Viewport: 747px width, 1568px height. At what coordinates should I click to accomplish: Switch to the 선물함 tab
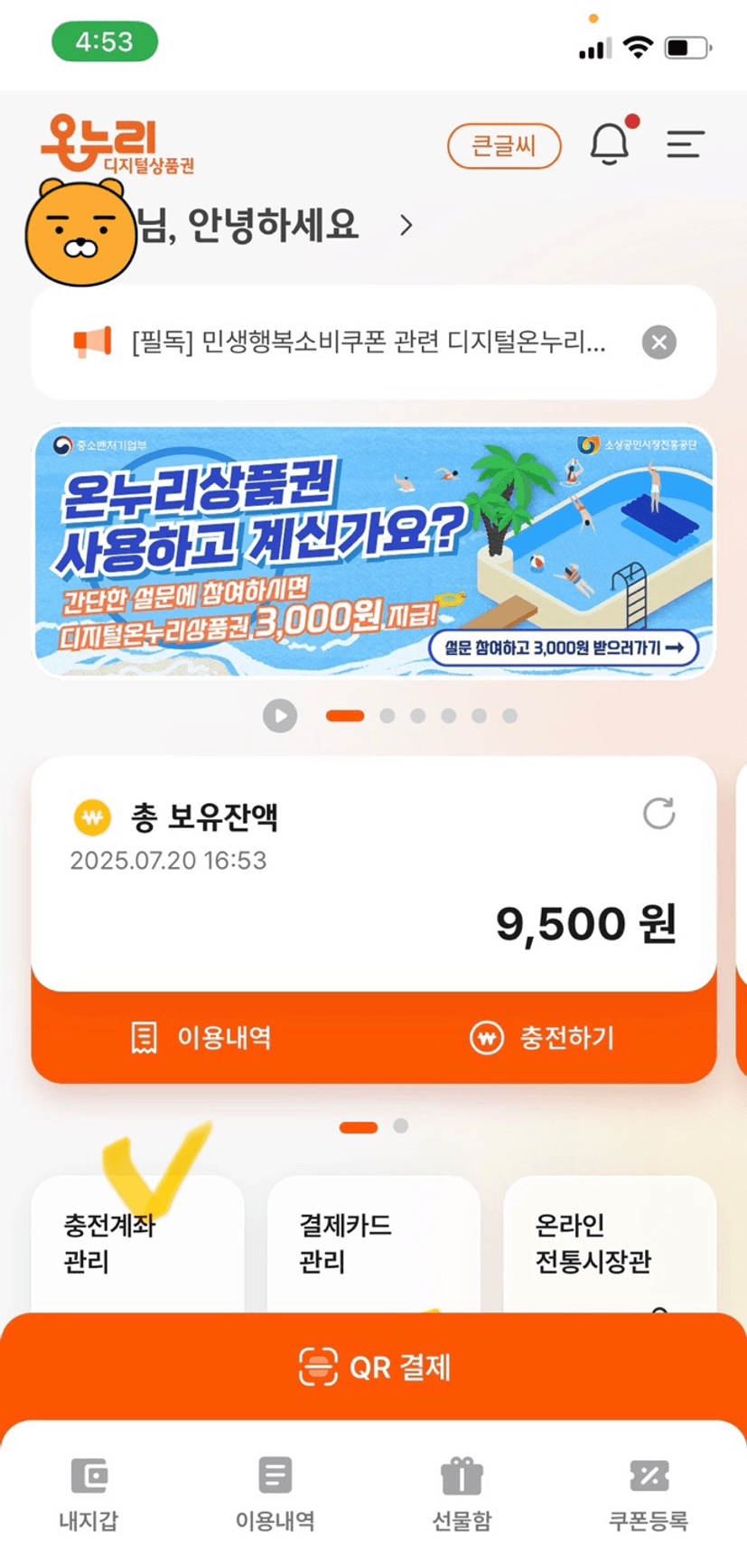(462, 1494)
